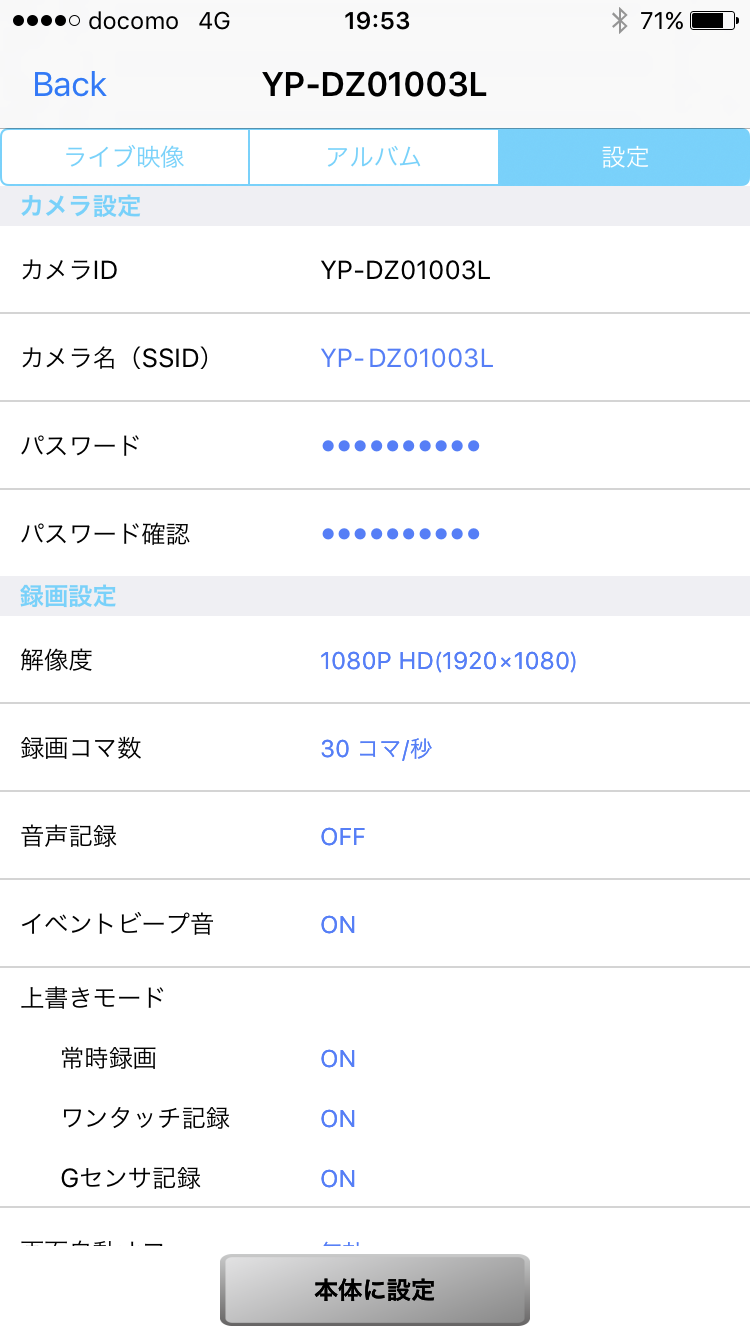Toggle Gセンサ記録 overwrite mode
The image size is (750, 1334).
click(338, 1178)
